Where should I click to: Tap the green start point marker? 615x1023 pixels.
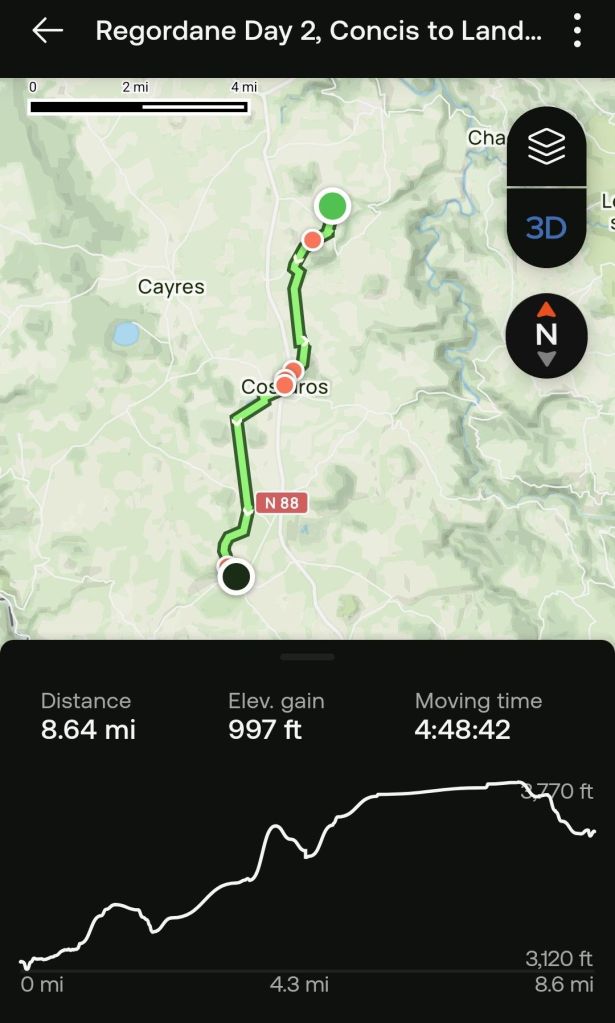click(x=332, y=207)
